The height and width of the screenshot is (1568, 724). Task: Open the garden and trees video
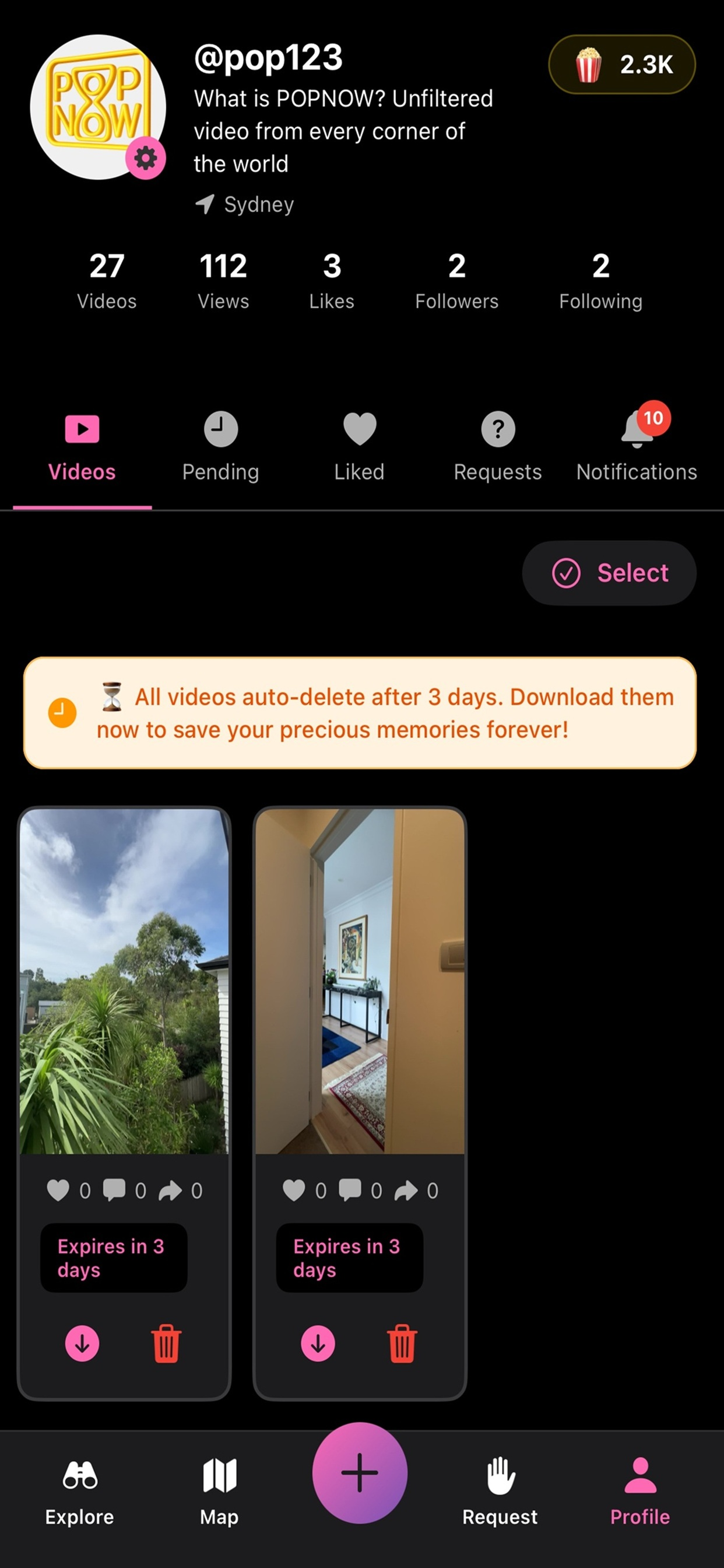click(124, 981)
